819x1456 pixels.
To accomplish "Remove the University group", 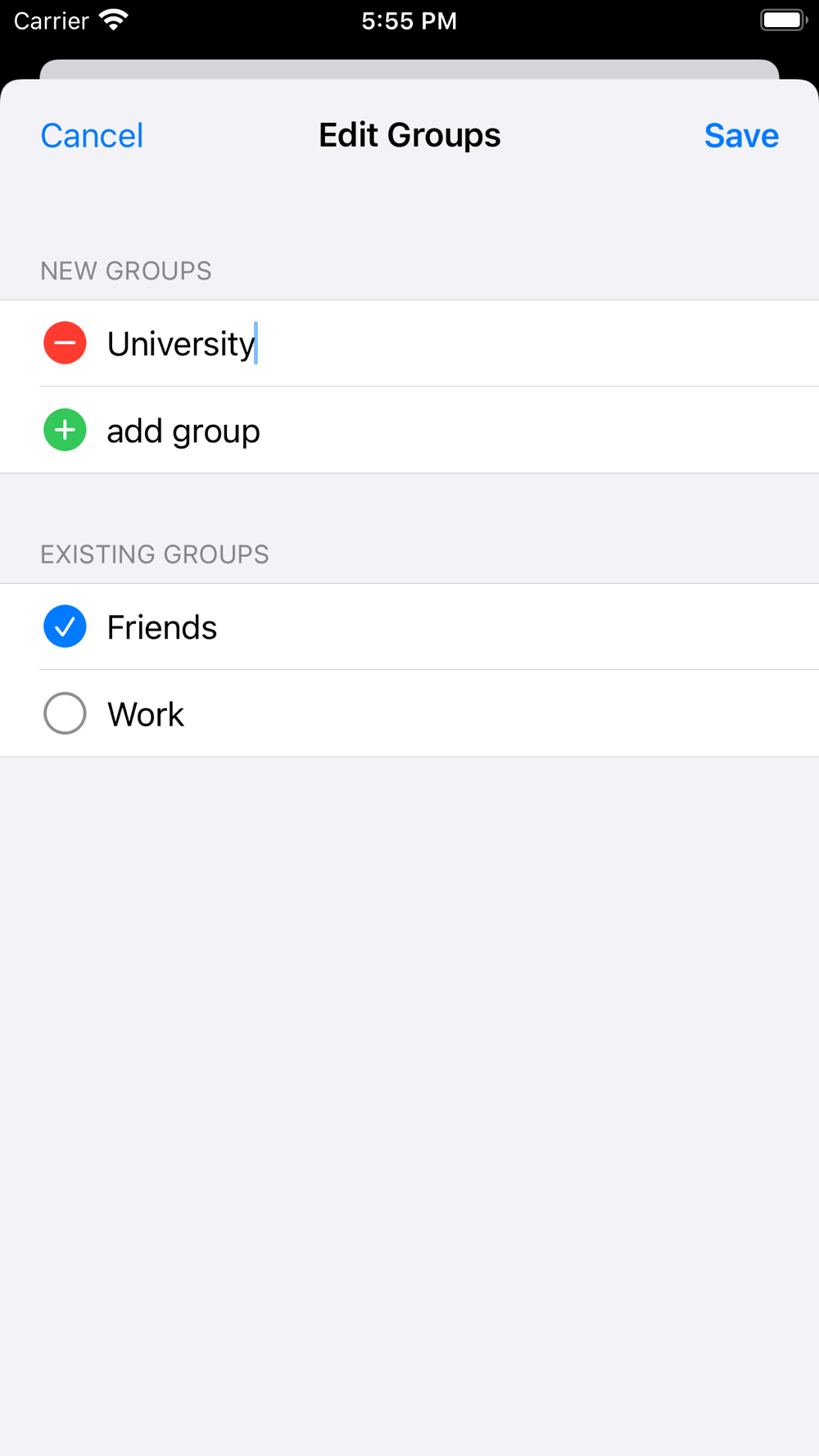I will click(65, 343).
